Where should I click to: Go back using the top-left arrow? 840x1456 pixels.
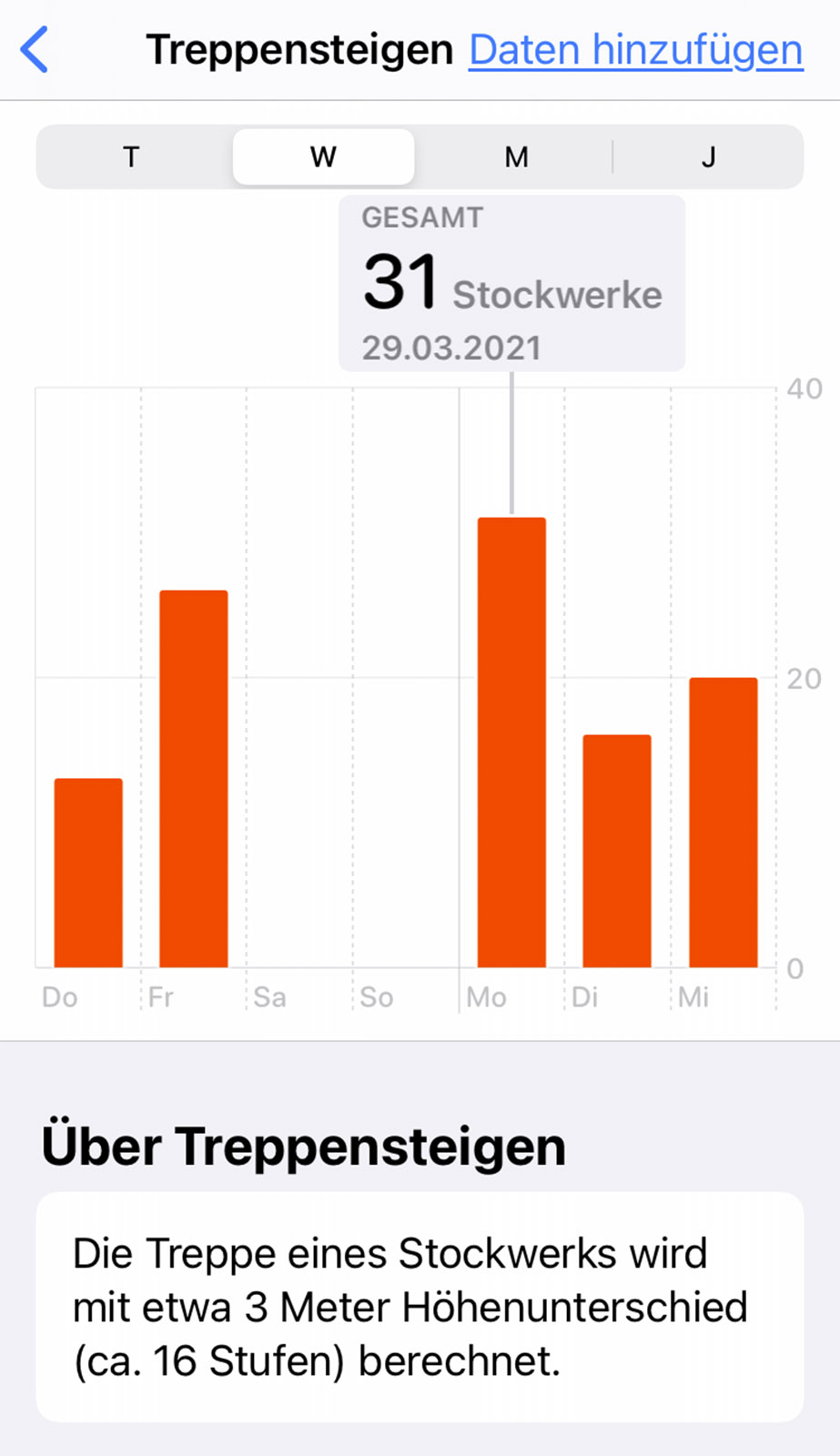point(35,50)
